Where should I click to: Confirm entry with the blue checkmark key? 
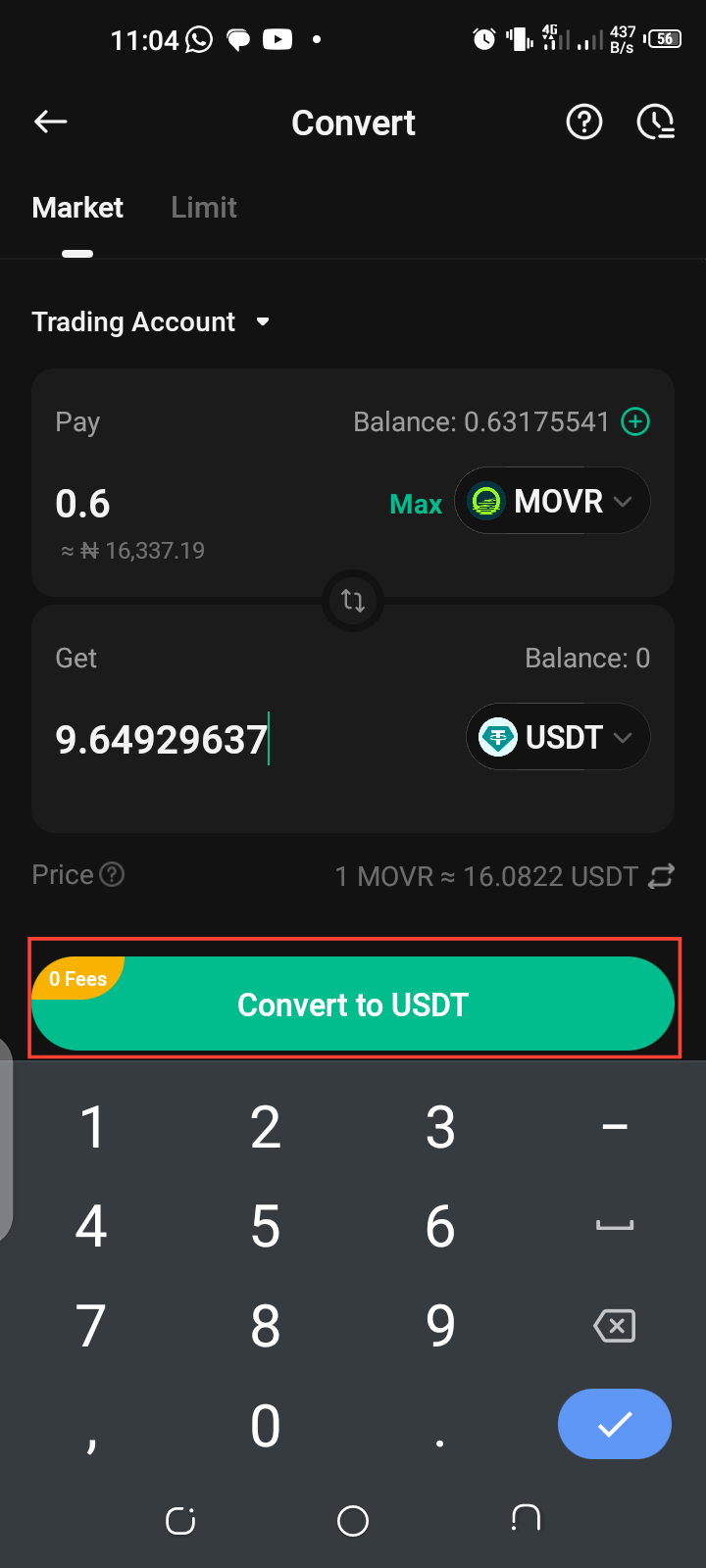(x=615, y=1424)
